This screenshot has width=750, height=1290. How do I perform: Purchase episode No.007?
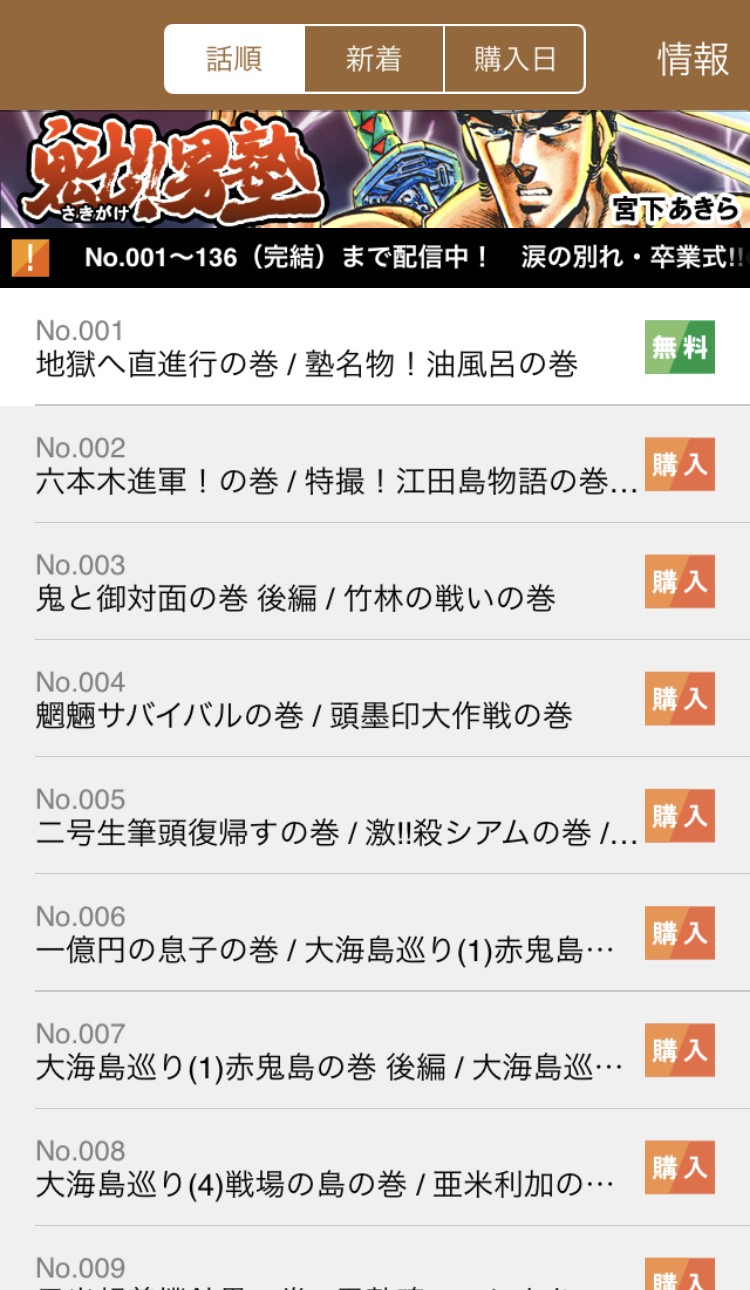click(679, 1049)
